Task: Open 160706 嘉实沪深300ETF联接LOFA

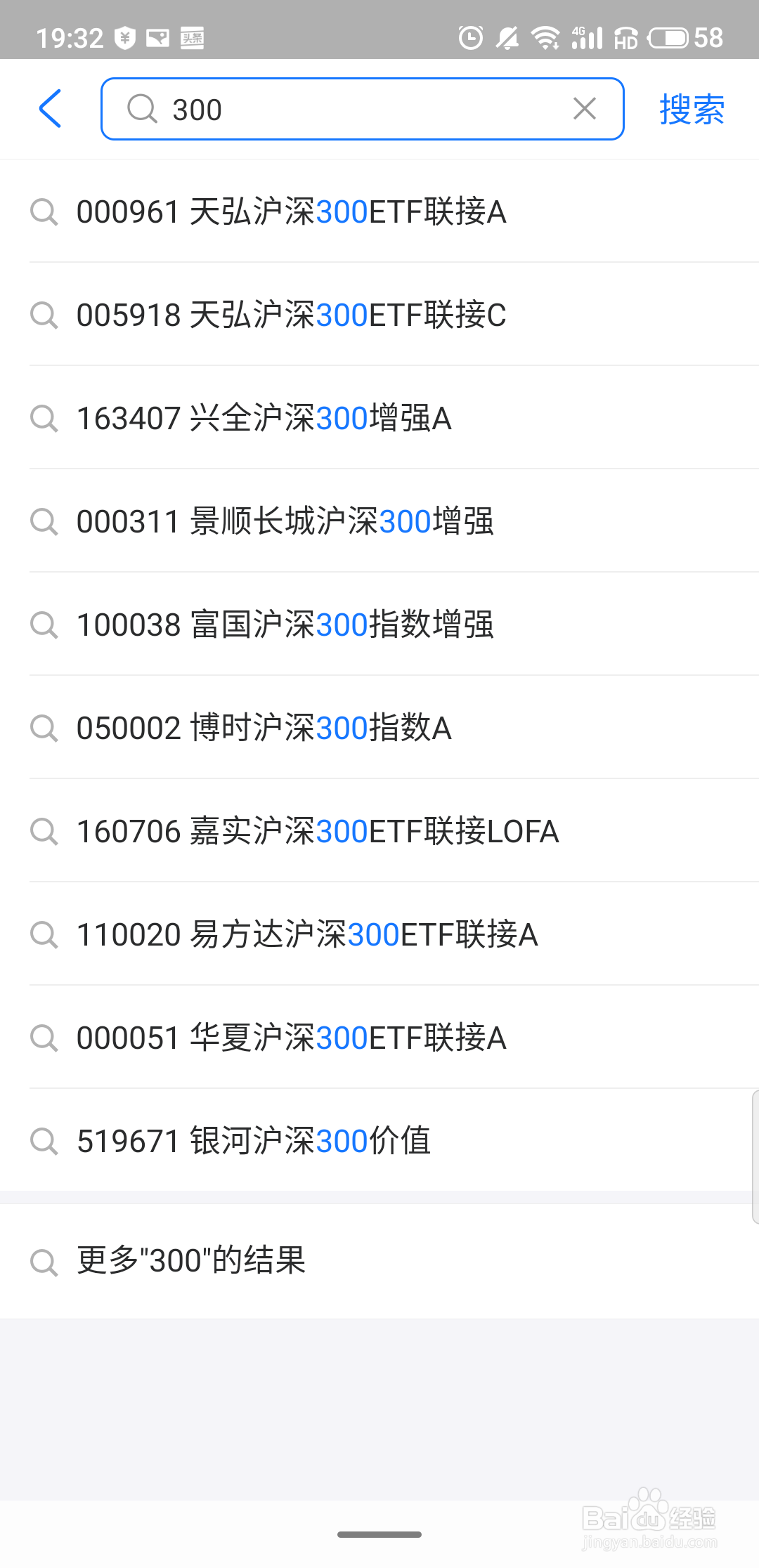Action: click(318, 831)
